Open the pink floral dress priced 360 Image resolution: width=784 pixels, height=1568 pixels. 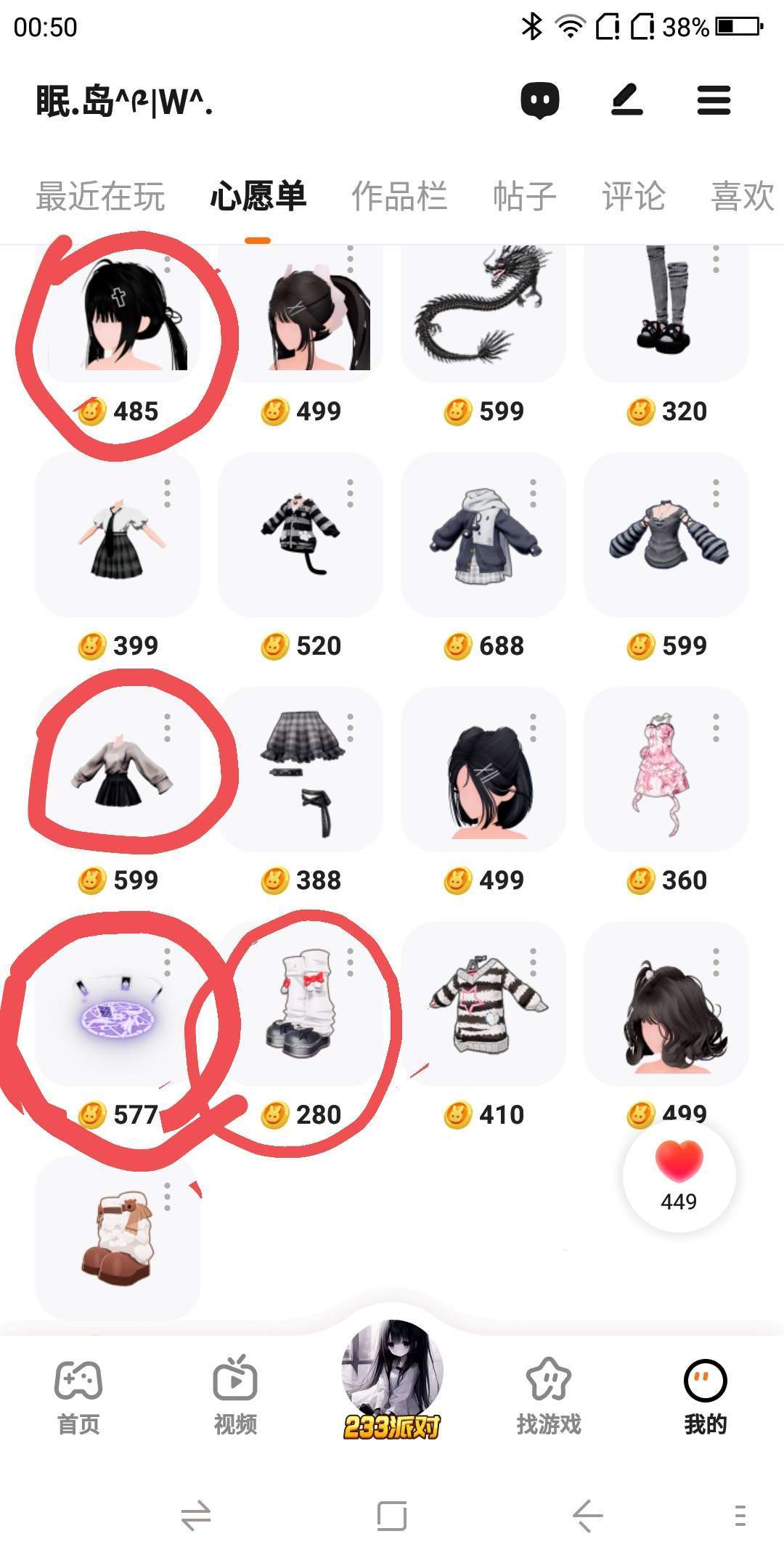664,771
